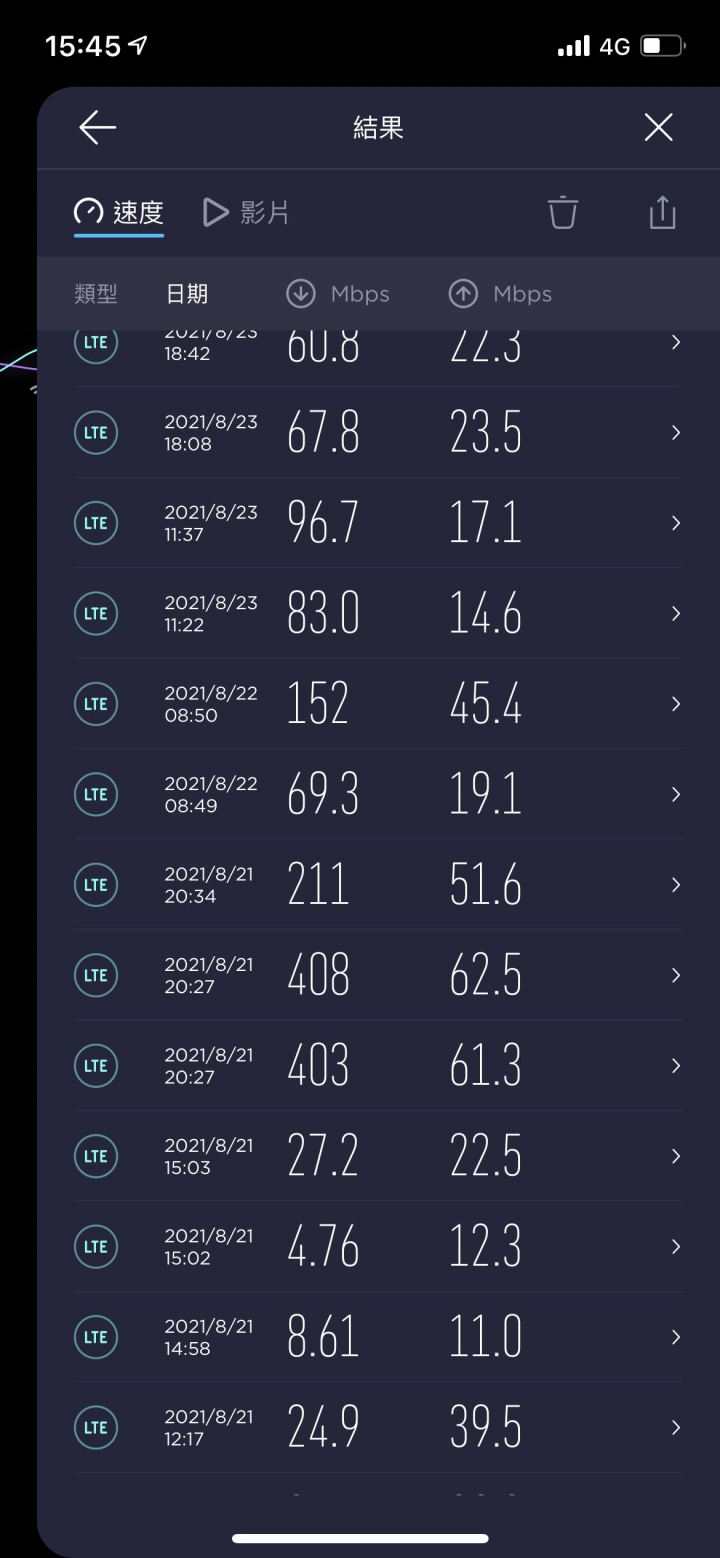The height and width of the screenshot is (1558, 720).
Task: Open the 152 Mbps result from 08:50
Action: tap(378, 704)
